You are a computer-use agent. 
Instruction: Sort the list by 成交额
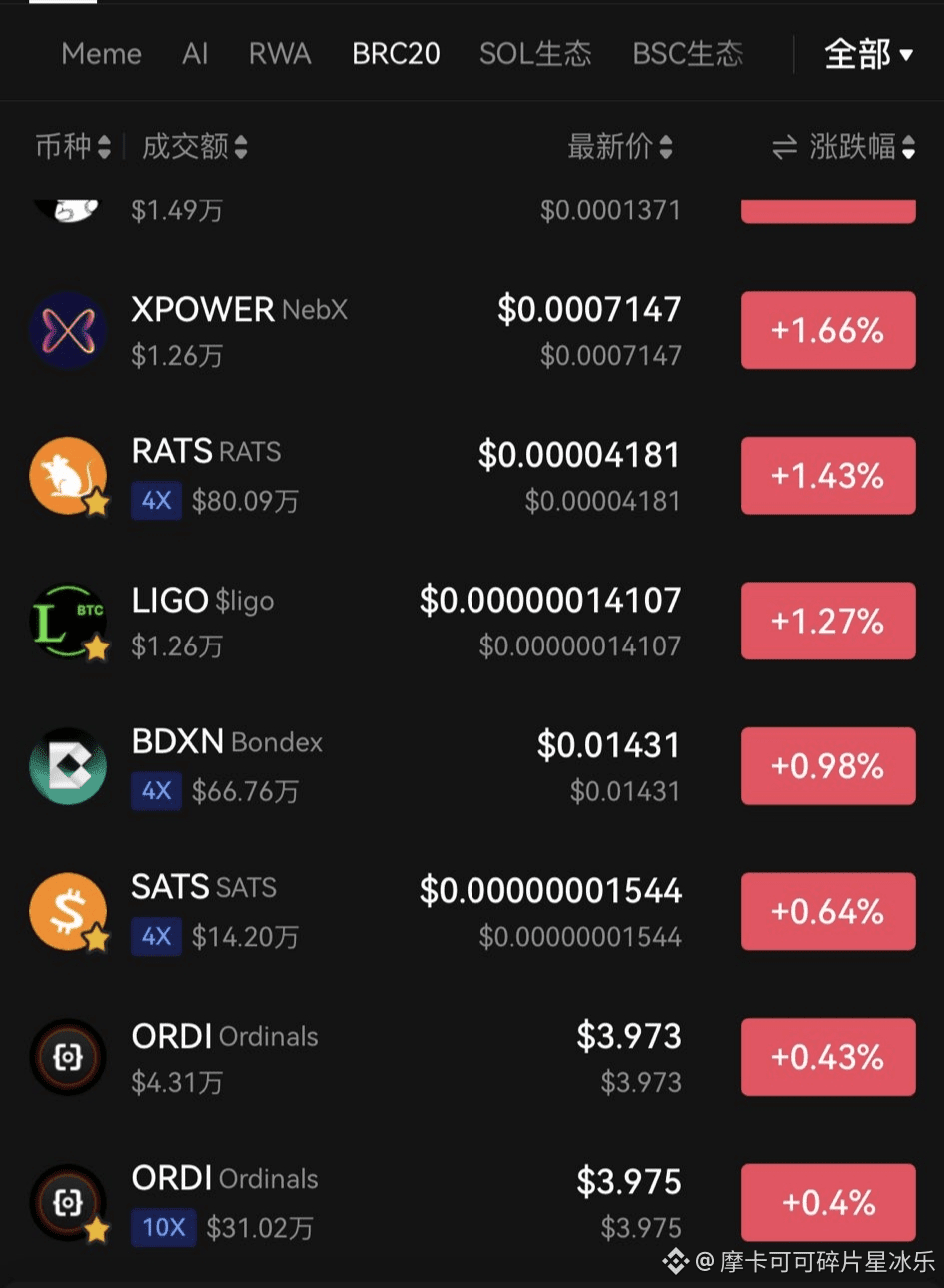click(194, 147)
